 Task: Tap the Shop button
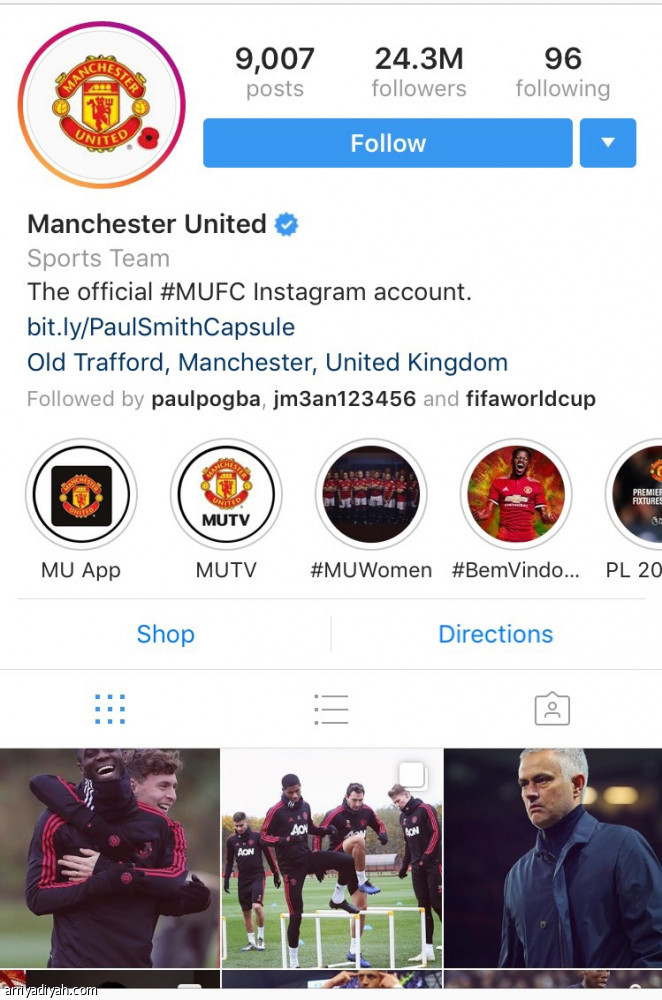[165, 634]
